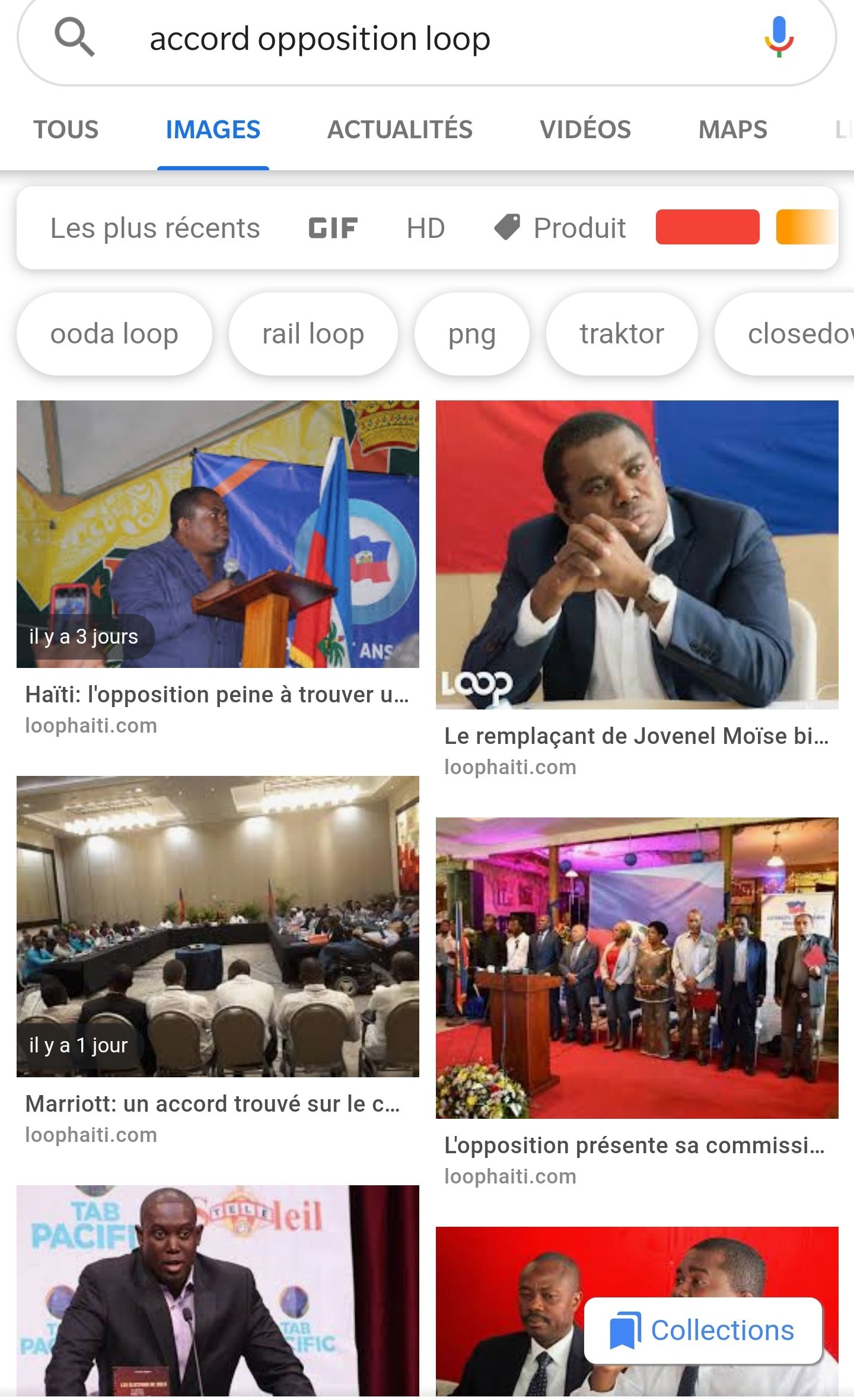This screenshot has width=854, height=1400.
Task: Open 'Haïti: l'opposition peine à trouver' image result
Action: [x=218, y=534]
